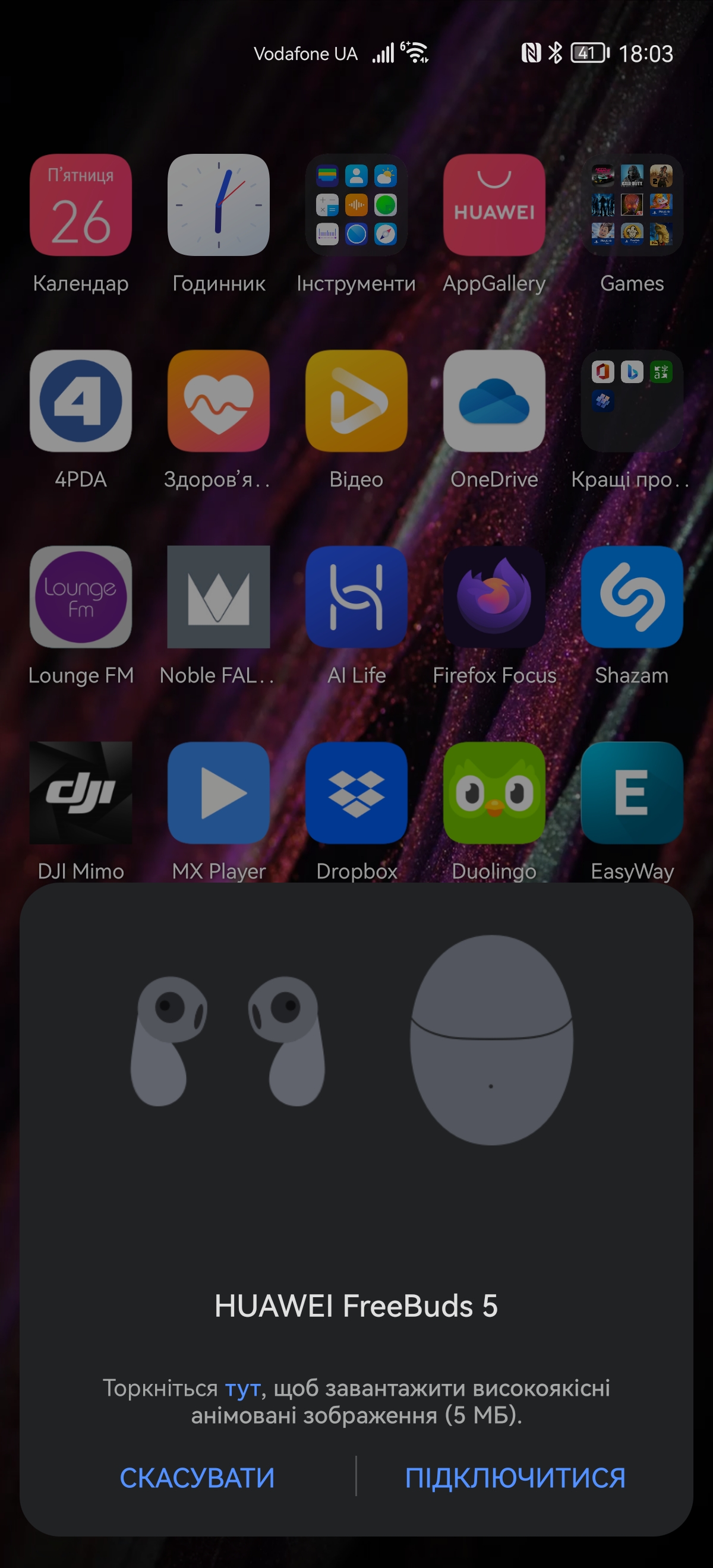Open the Здоров'я health app

pyautogui.click(x=219, y=401)
